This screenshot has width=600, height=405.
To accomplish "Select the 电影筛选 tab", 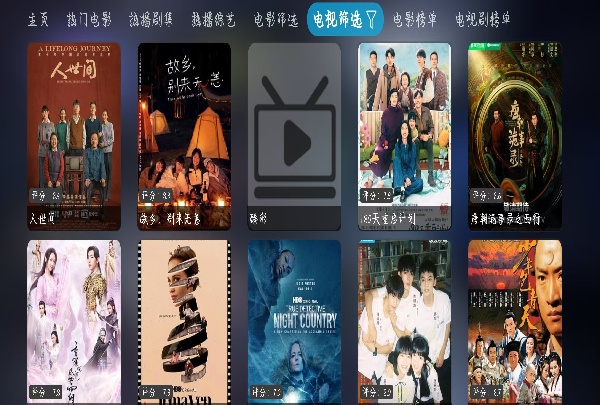I will [x=275, y=19].
